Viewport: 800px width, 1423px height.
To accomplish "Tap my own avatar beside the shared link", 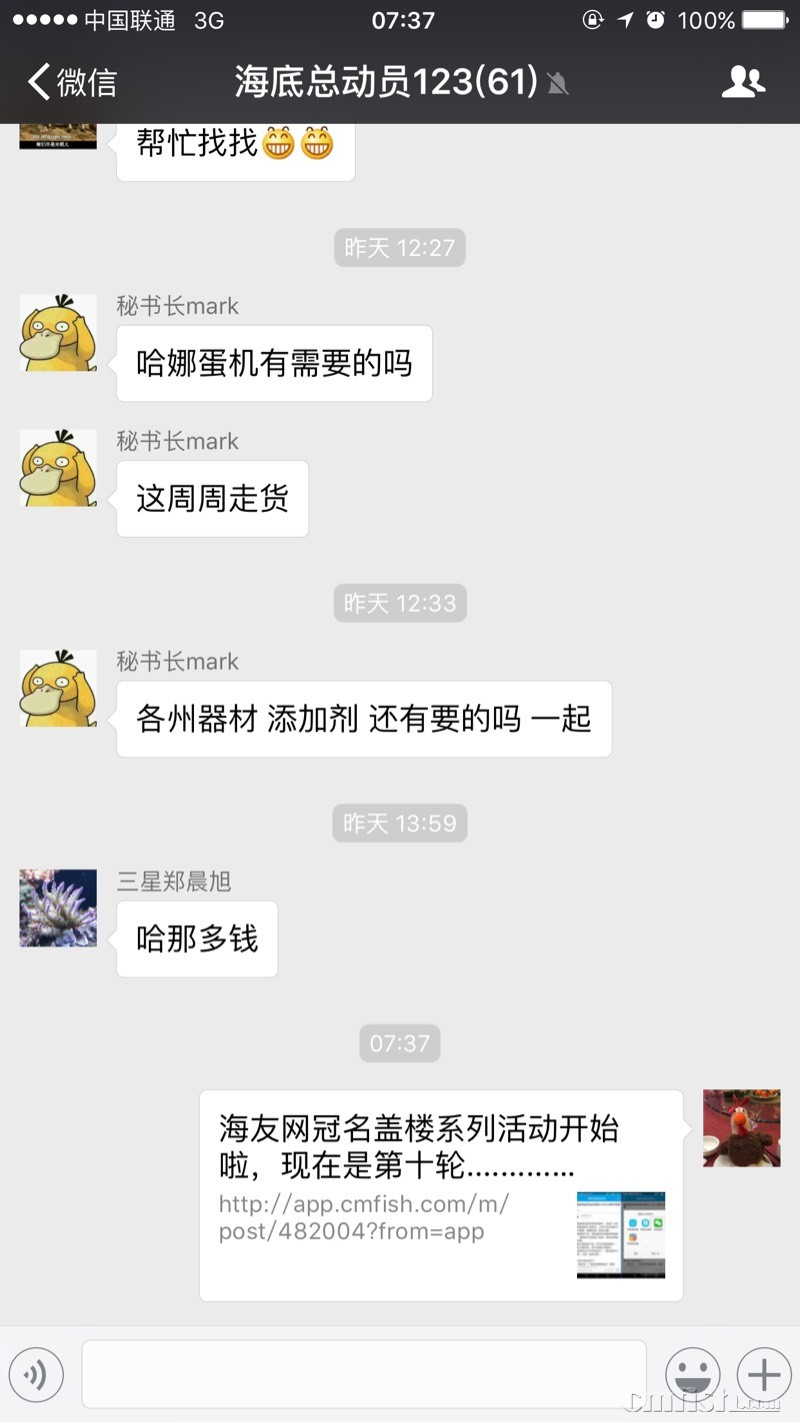I will pyautogui.click(x=741, y=1128).
